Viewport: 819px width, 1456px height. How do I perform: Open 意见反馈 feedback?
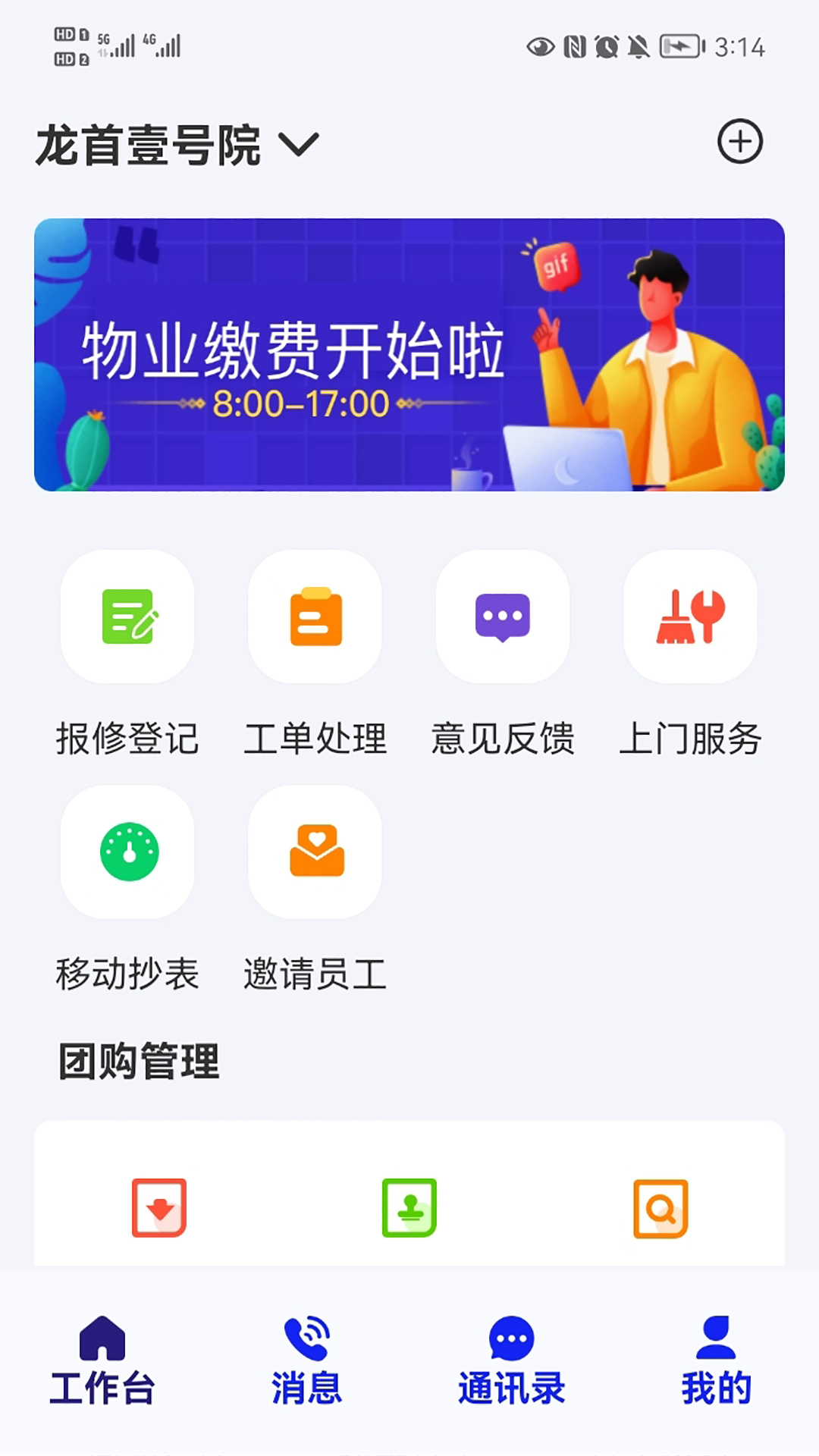503,617
